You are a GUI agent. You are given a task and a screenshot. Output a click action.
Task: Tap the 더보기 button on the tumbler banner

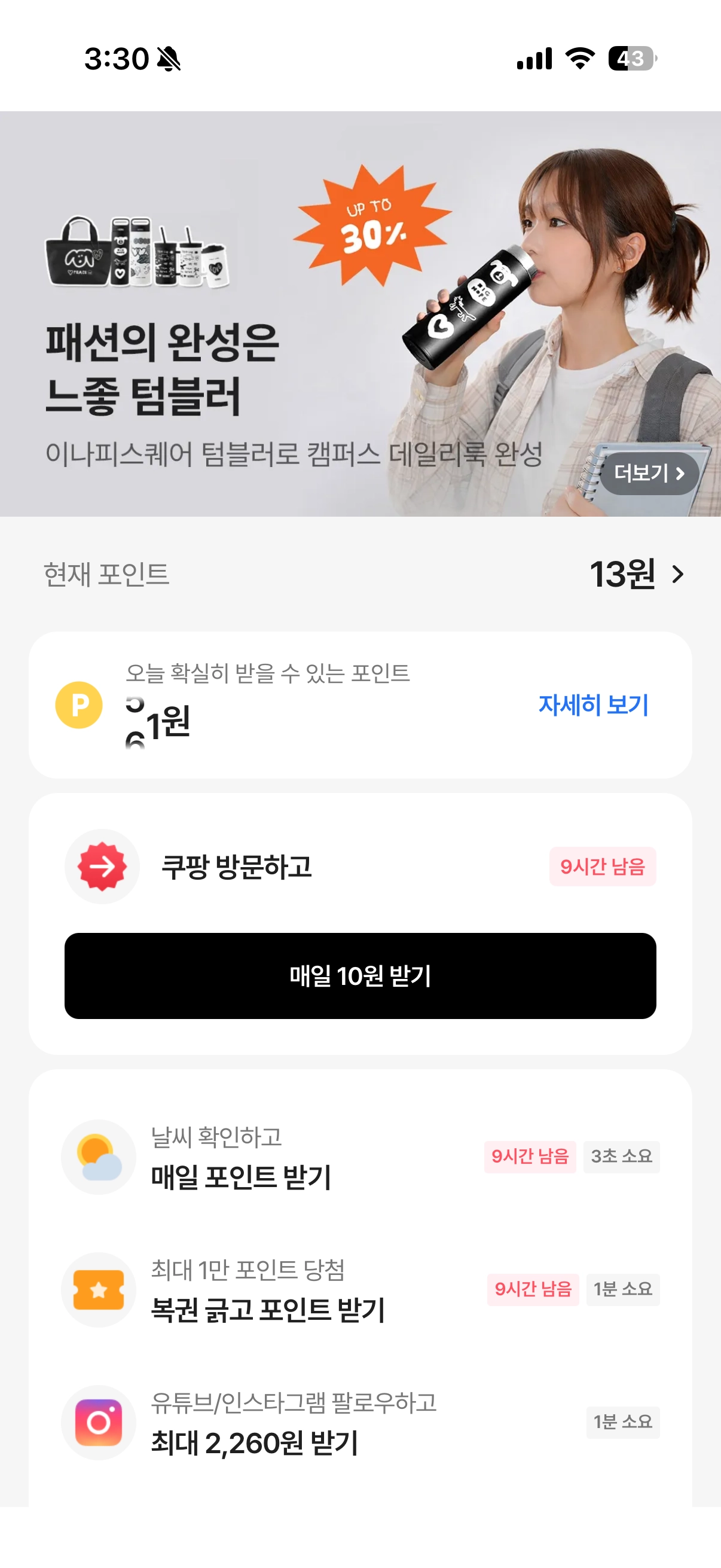[x=649, y=473]
